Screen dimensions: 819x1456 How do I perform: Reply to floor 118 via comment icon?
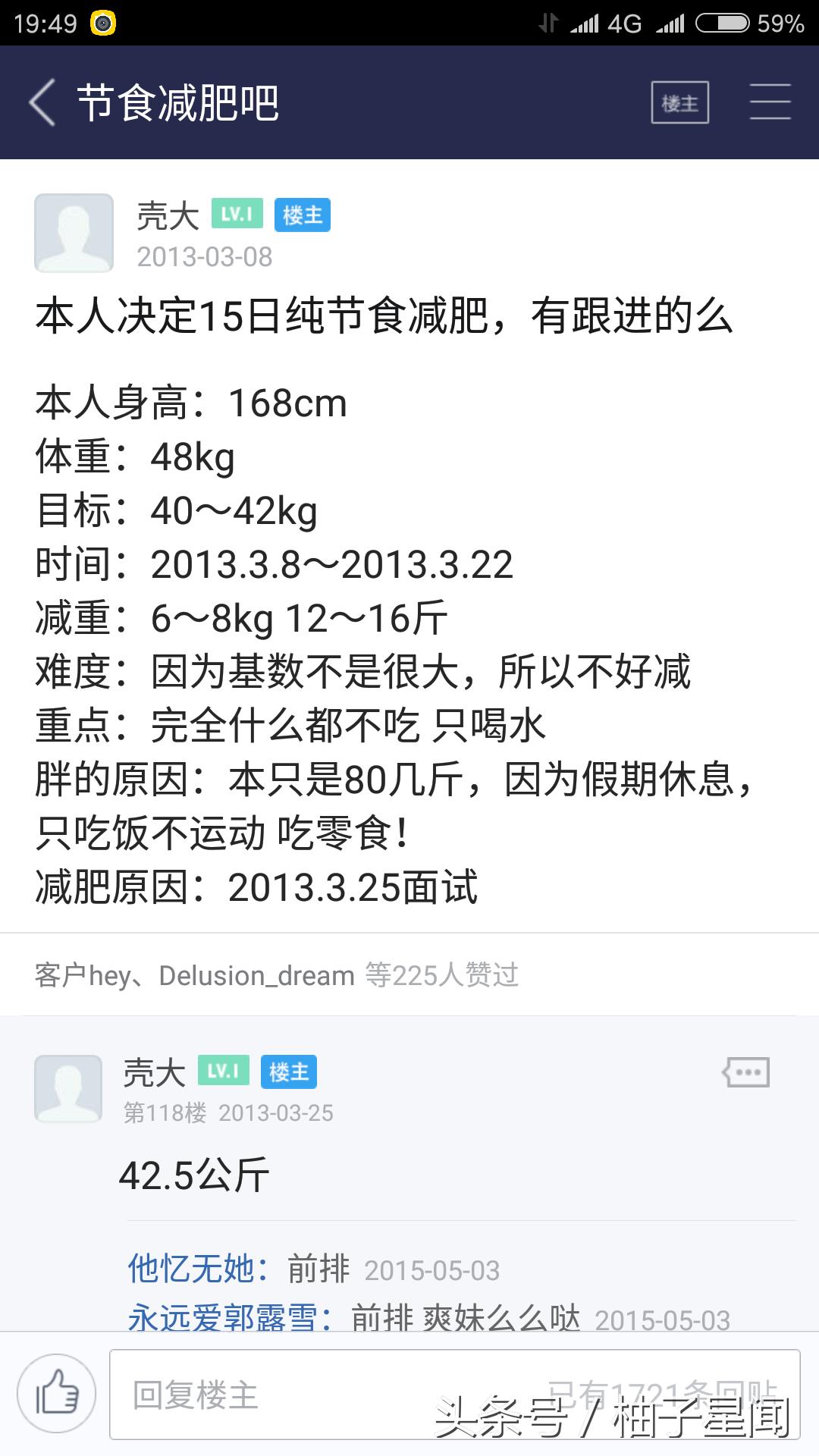click(745, 1072)
